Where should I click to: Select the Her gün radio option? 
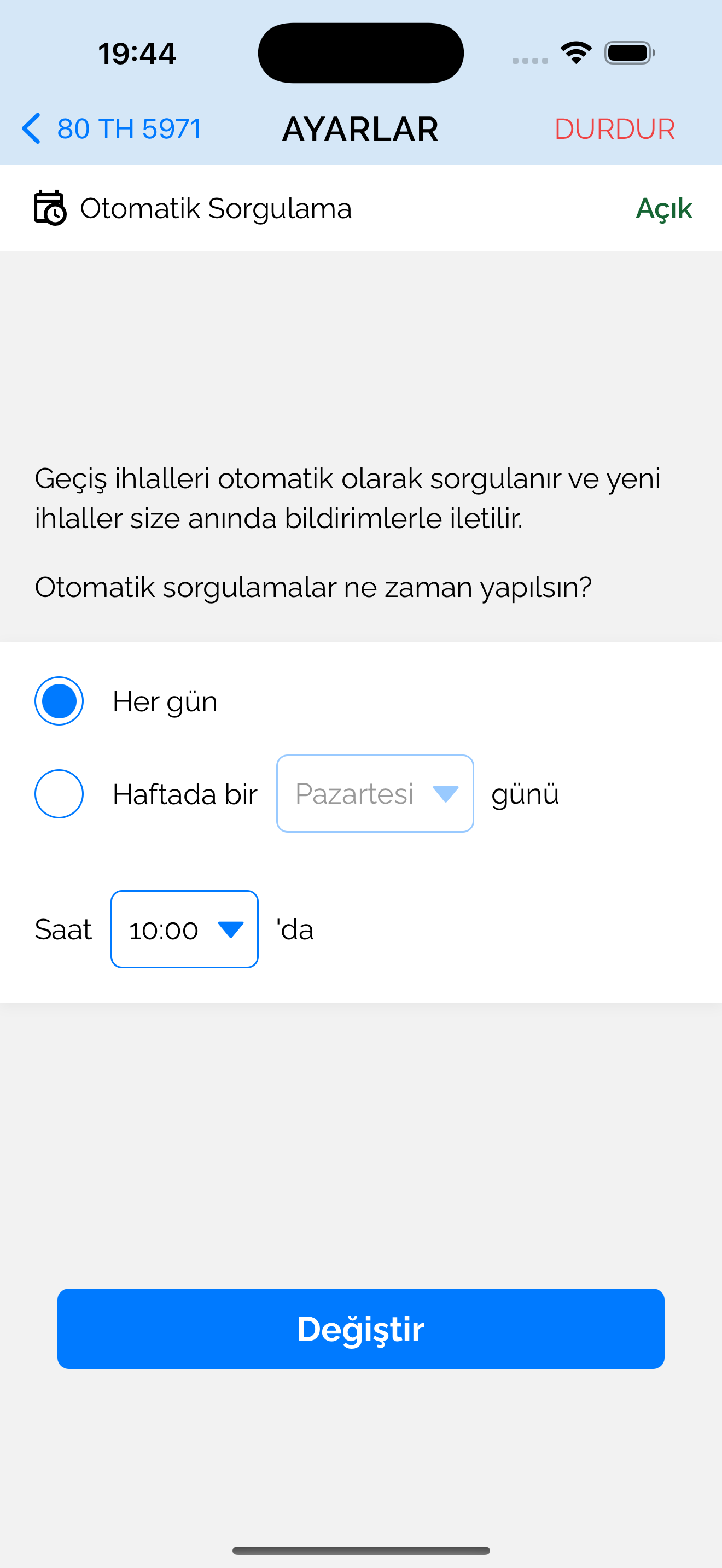pos(59,700)
